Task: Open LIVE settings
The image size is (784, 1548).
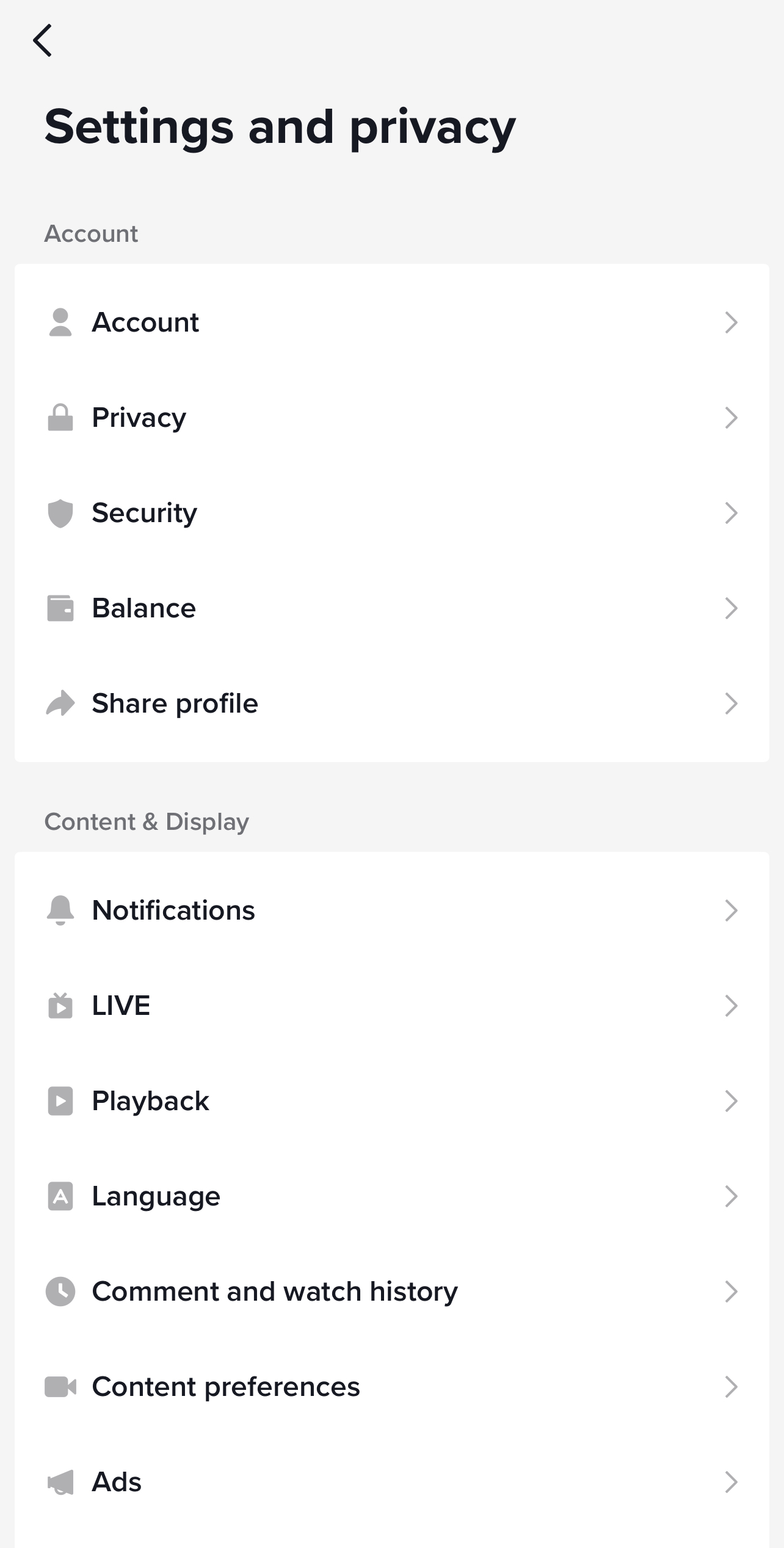Action: (392, 1006)
